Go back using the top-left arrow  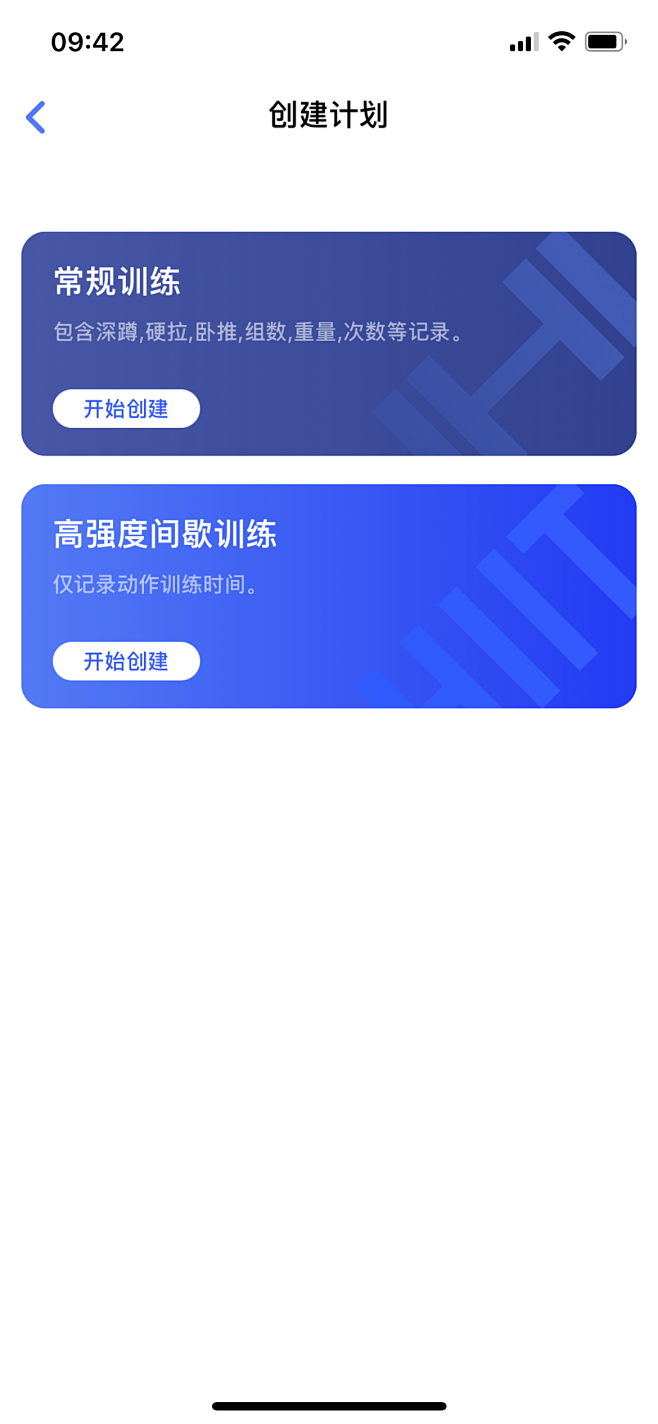pos(36,117)
